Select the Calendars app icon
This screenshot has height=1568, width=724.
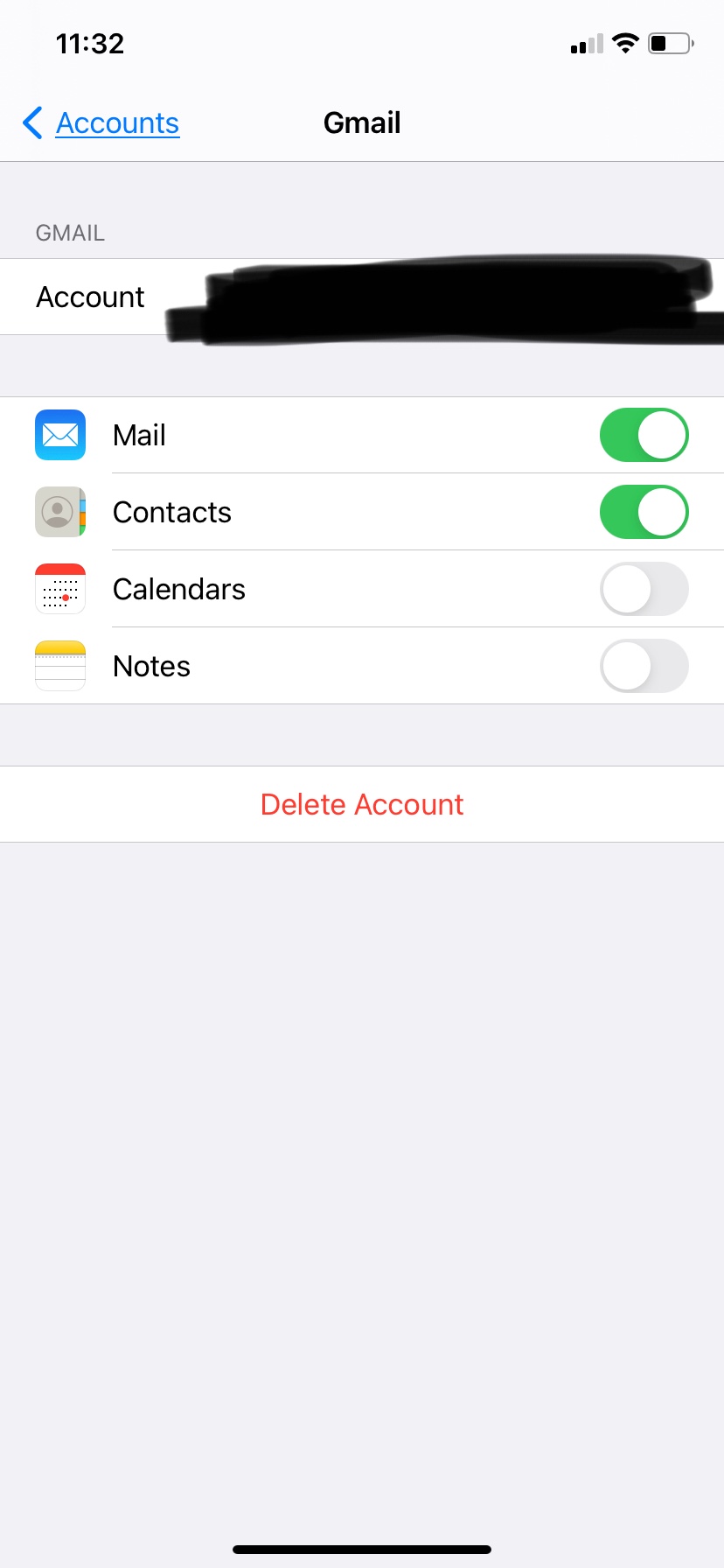pos(59,589)
